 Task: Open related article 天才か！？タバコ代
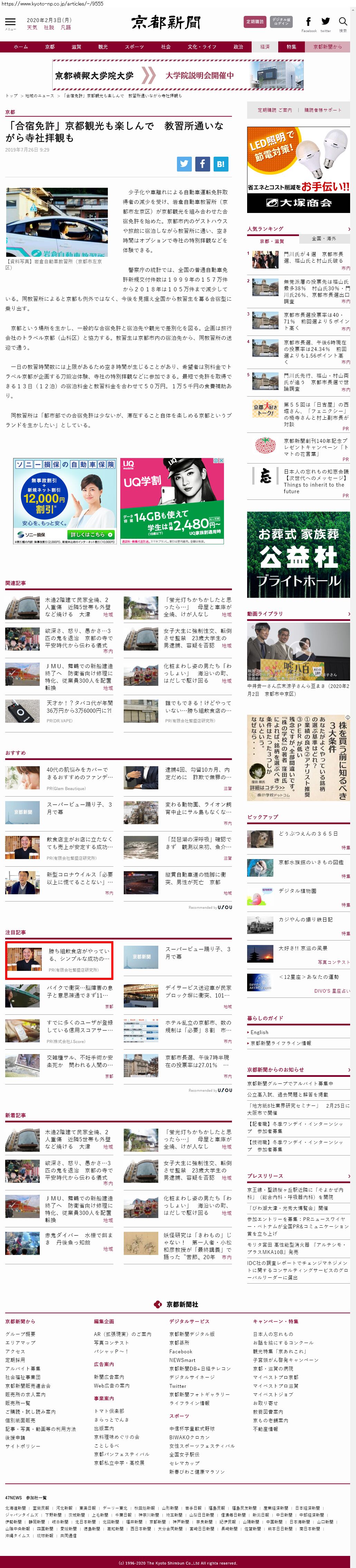[79, 706]
